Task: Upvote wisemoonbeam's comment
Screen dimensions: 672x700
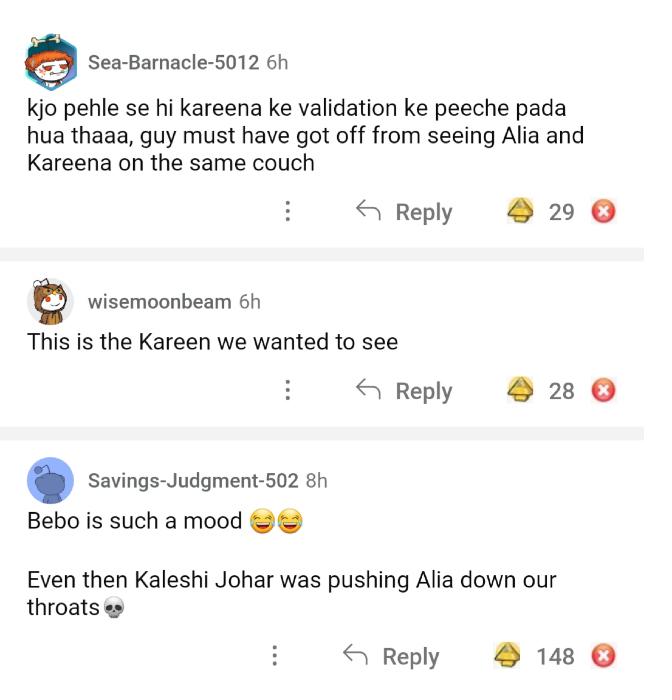Action: point(518,390)
